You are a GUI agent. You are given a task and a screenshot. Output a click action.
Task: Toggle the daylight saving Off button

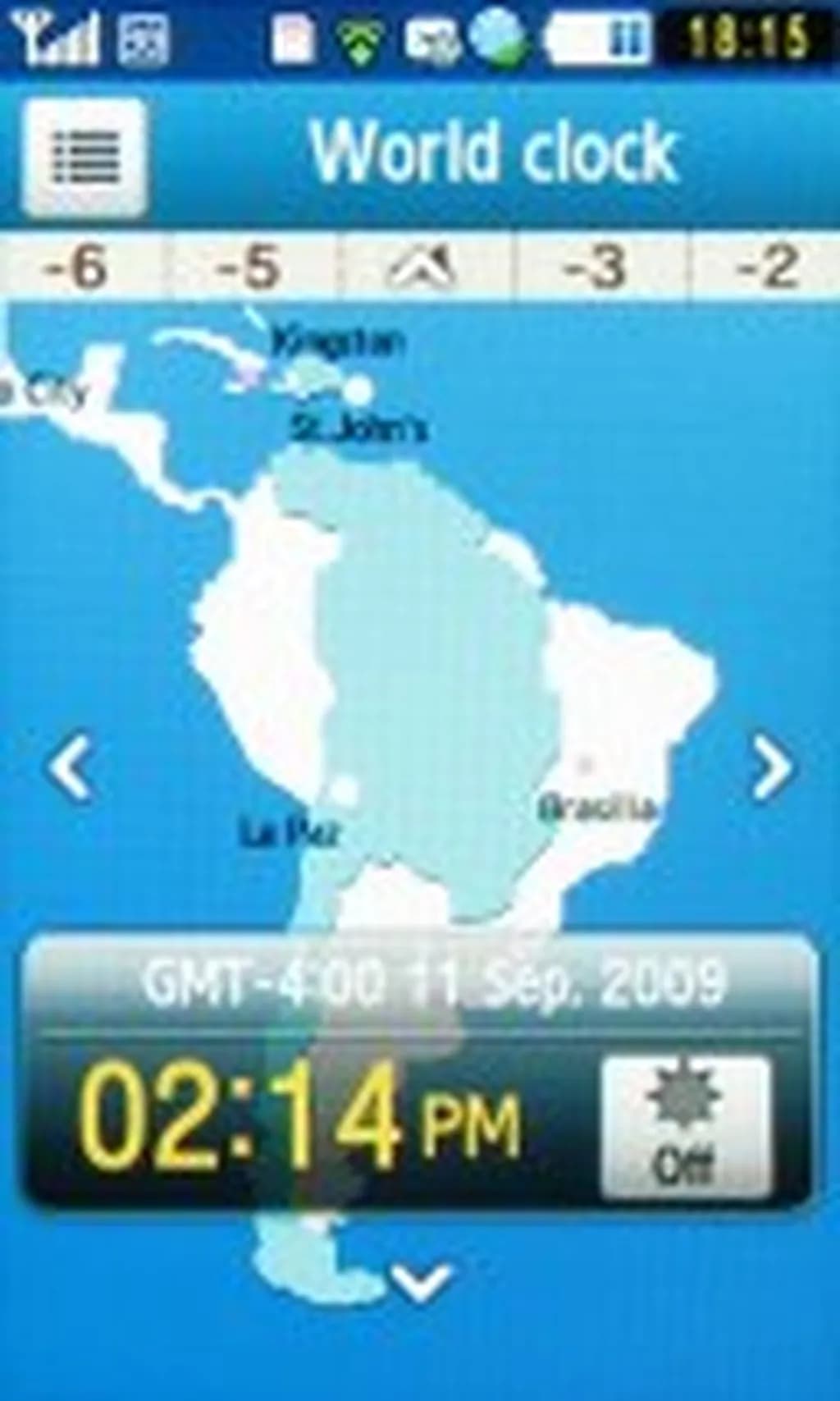[686, 1127]
